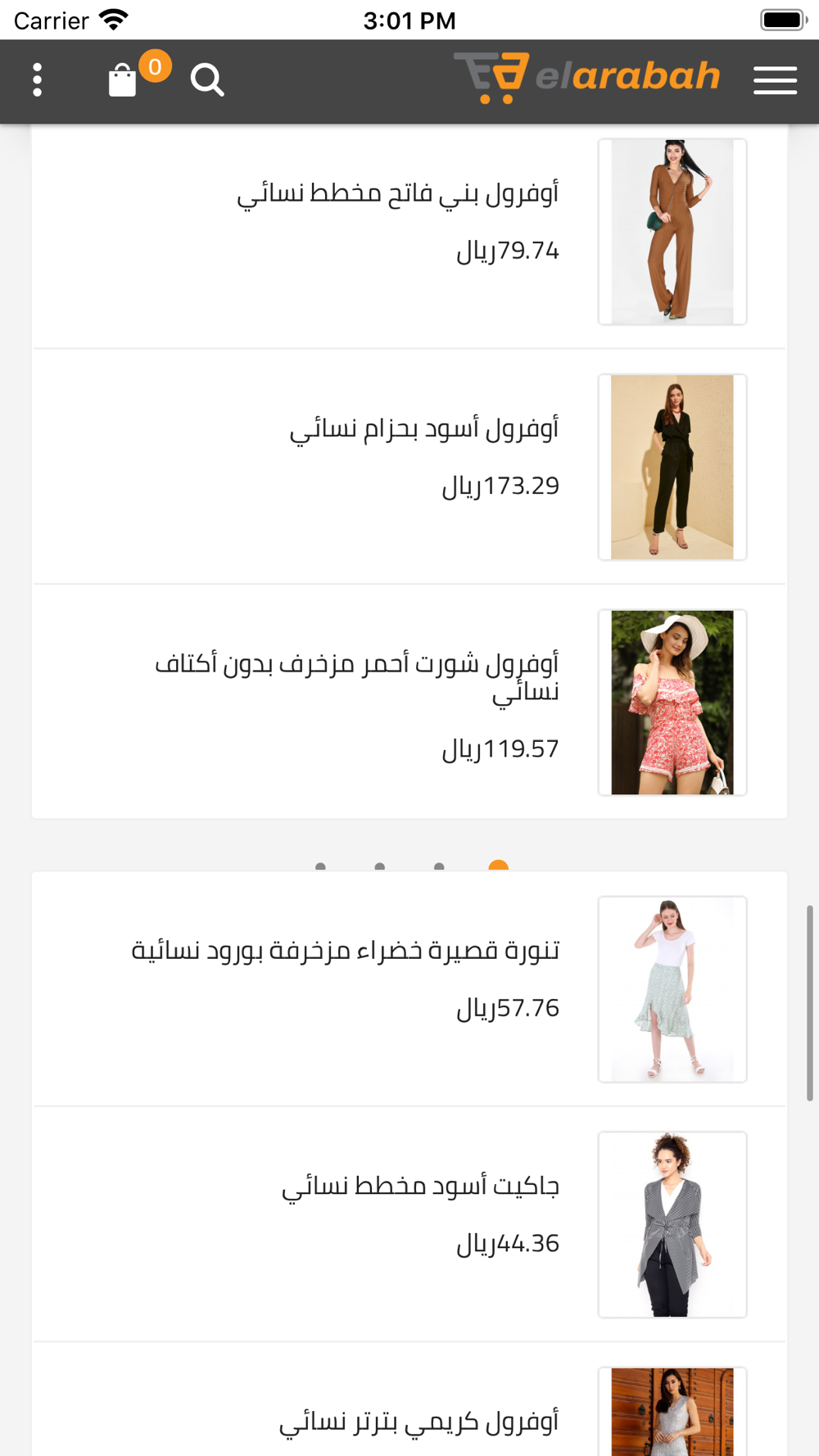Open the hamburger drawer menu
The image size is (819, 1456).
click(x=775, y=80)
